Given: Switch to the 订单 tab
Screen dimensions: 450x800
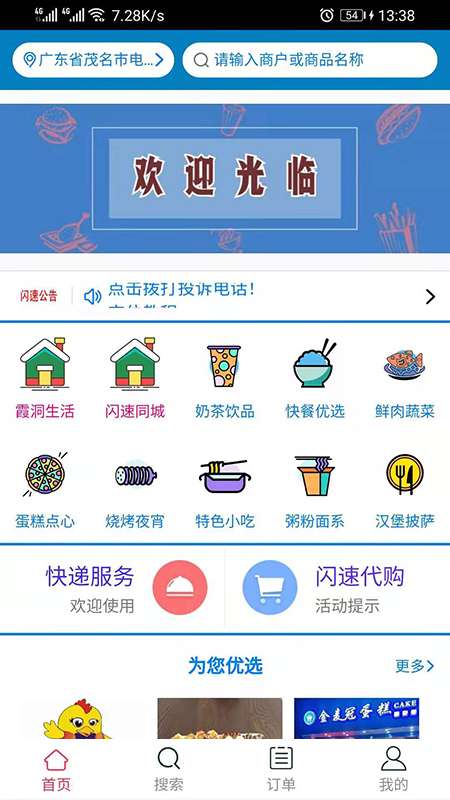Looking at the screenshot, I should tap(281, 769).
